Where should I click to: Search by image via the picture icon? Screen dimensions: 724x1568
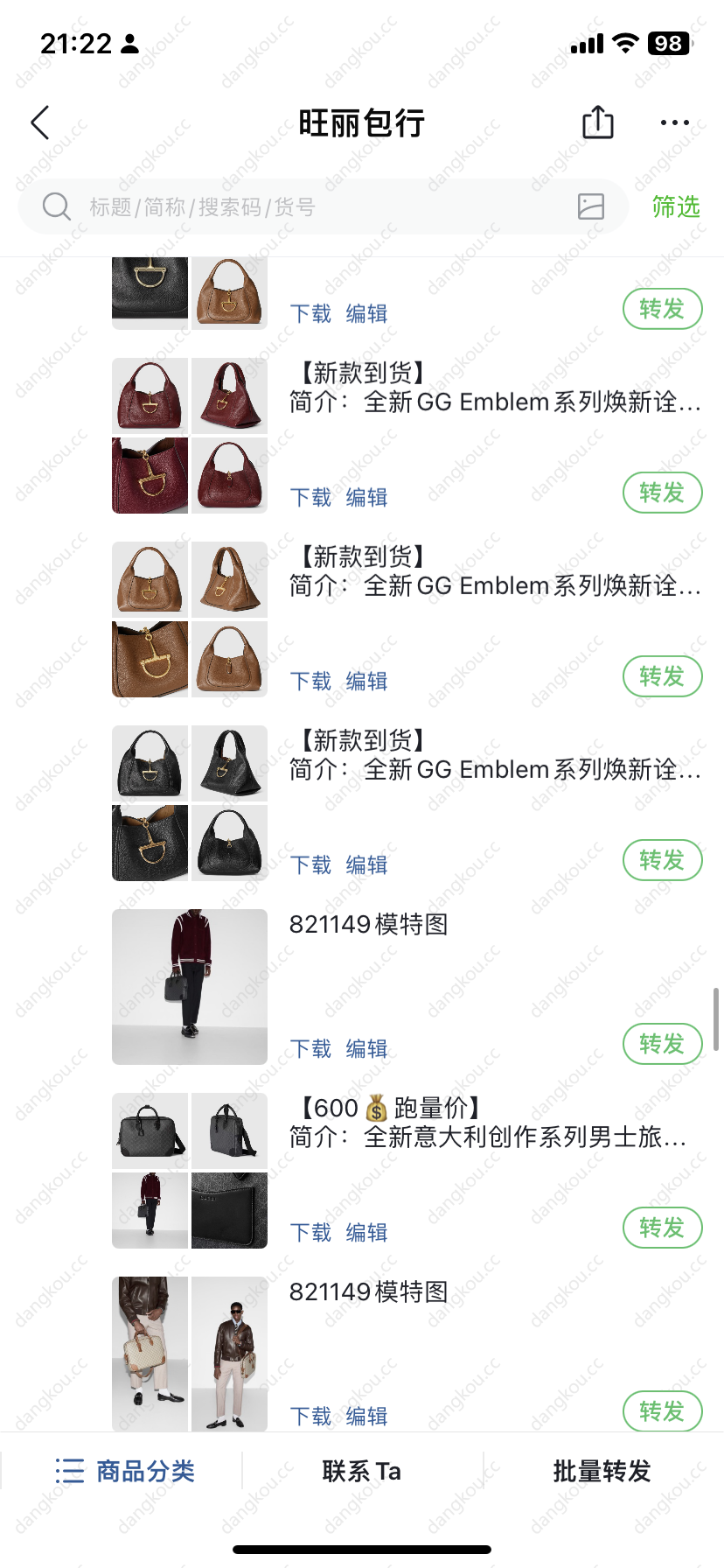591,206
